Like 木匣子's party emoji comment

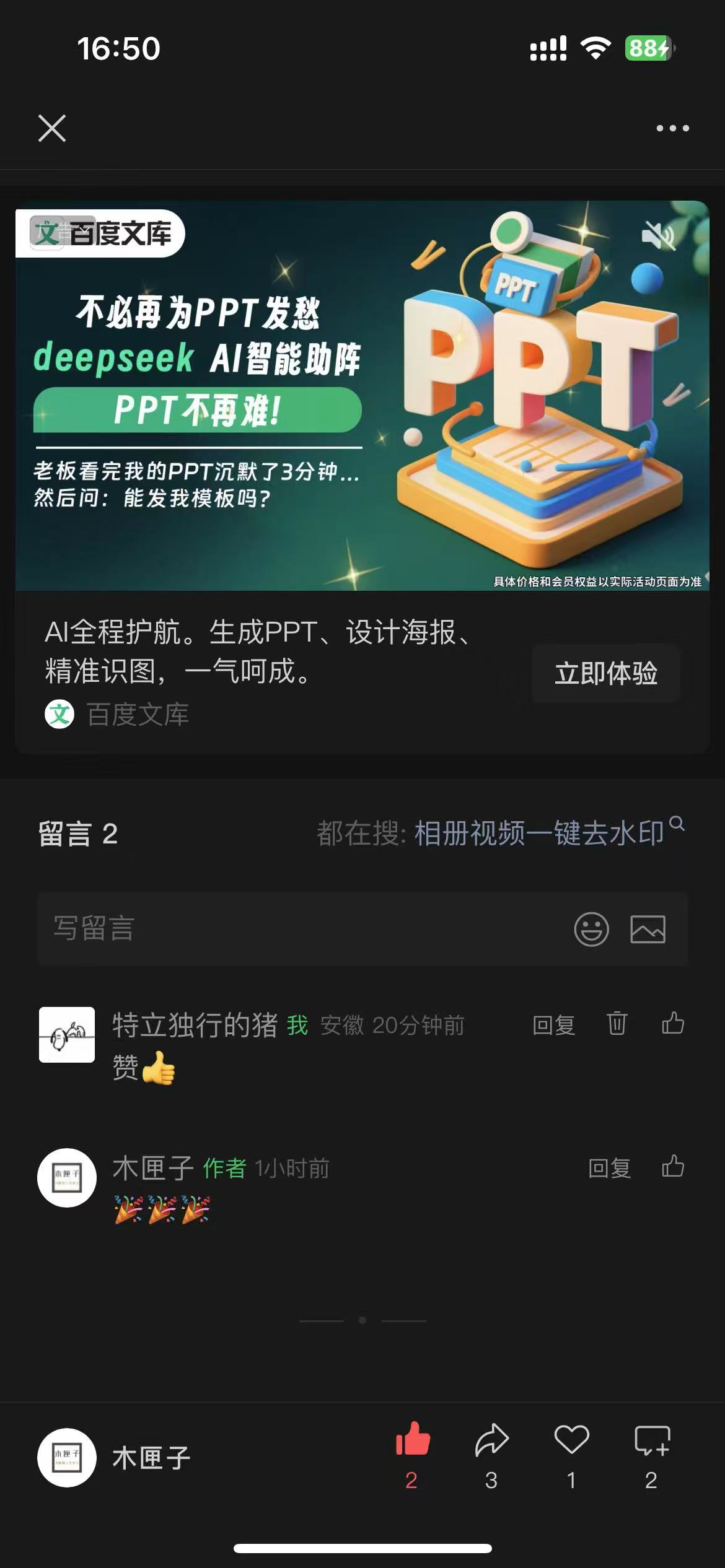[672, 1167]
